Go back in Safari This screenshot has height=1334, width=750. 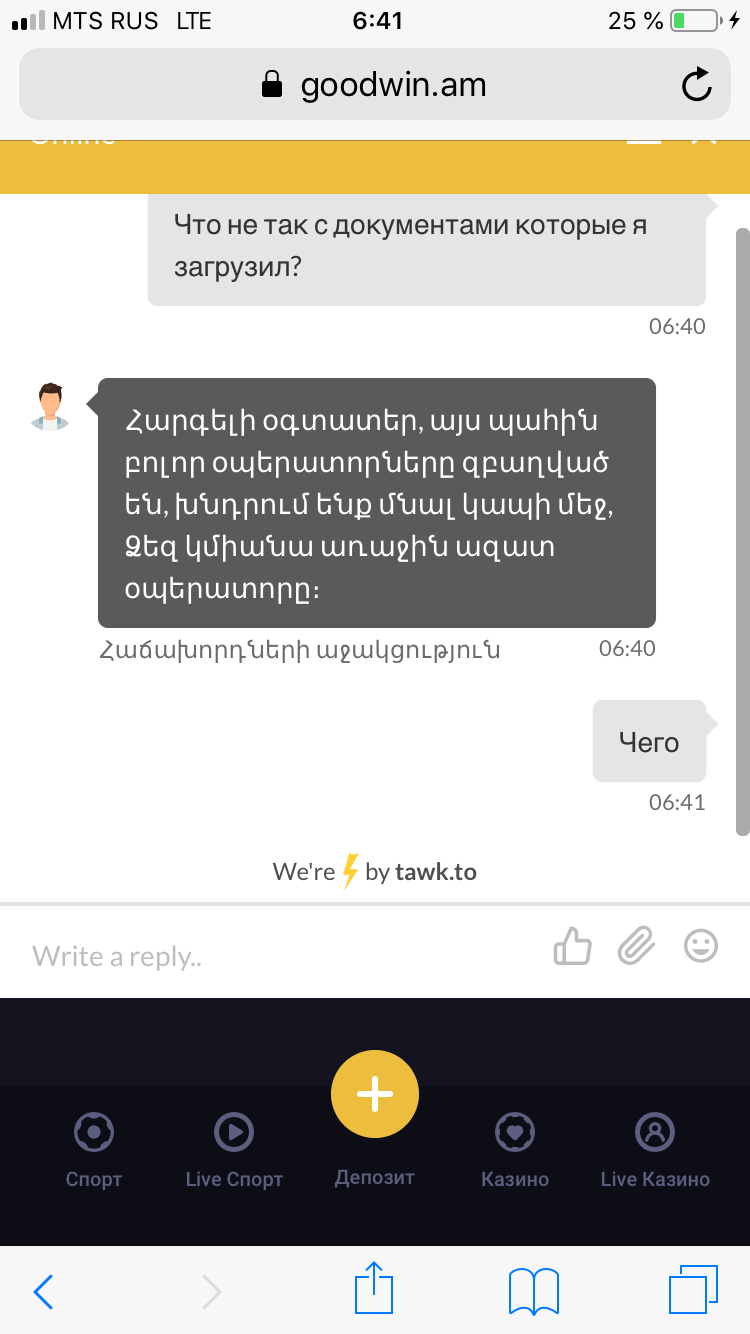[x=44, y=1292]
